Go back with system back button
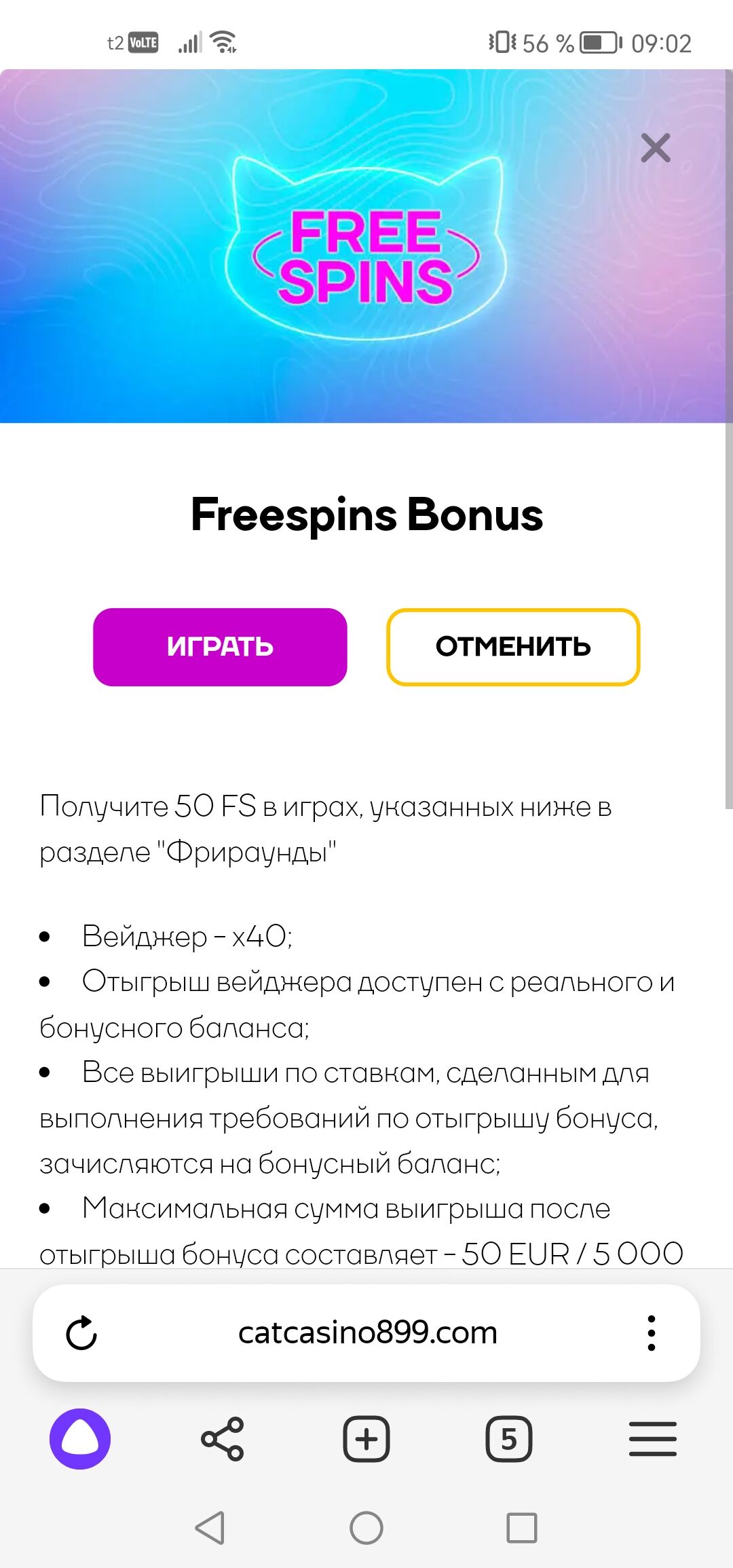The width and height of the screenshot is (733, 1568). click(210, 1528)
